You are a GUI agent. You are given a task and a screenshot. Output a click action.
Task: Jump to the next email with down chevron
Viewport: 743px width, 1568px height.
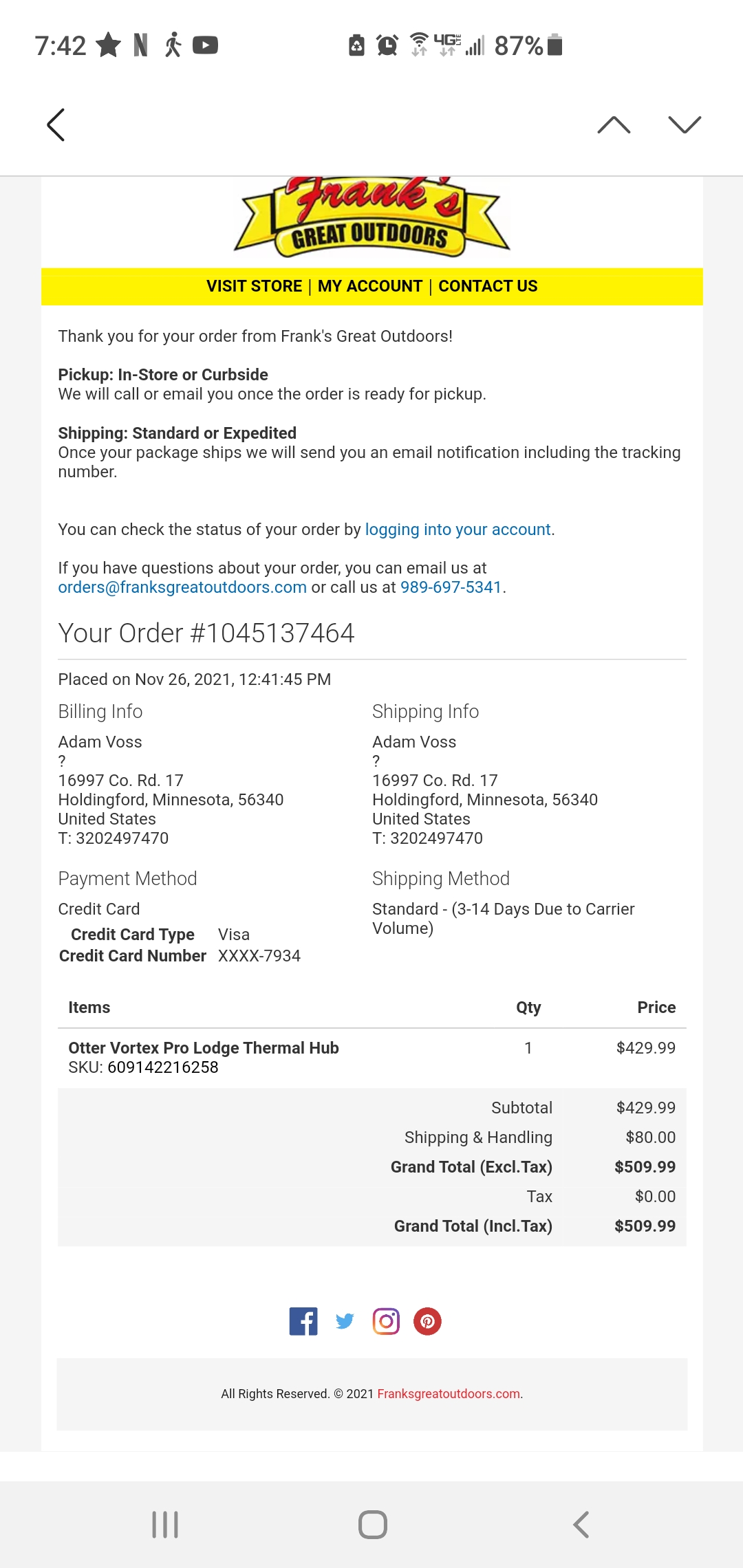(685, 124)
